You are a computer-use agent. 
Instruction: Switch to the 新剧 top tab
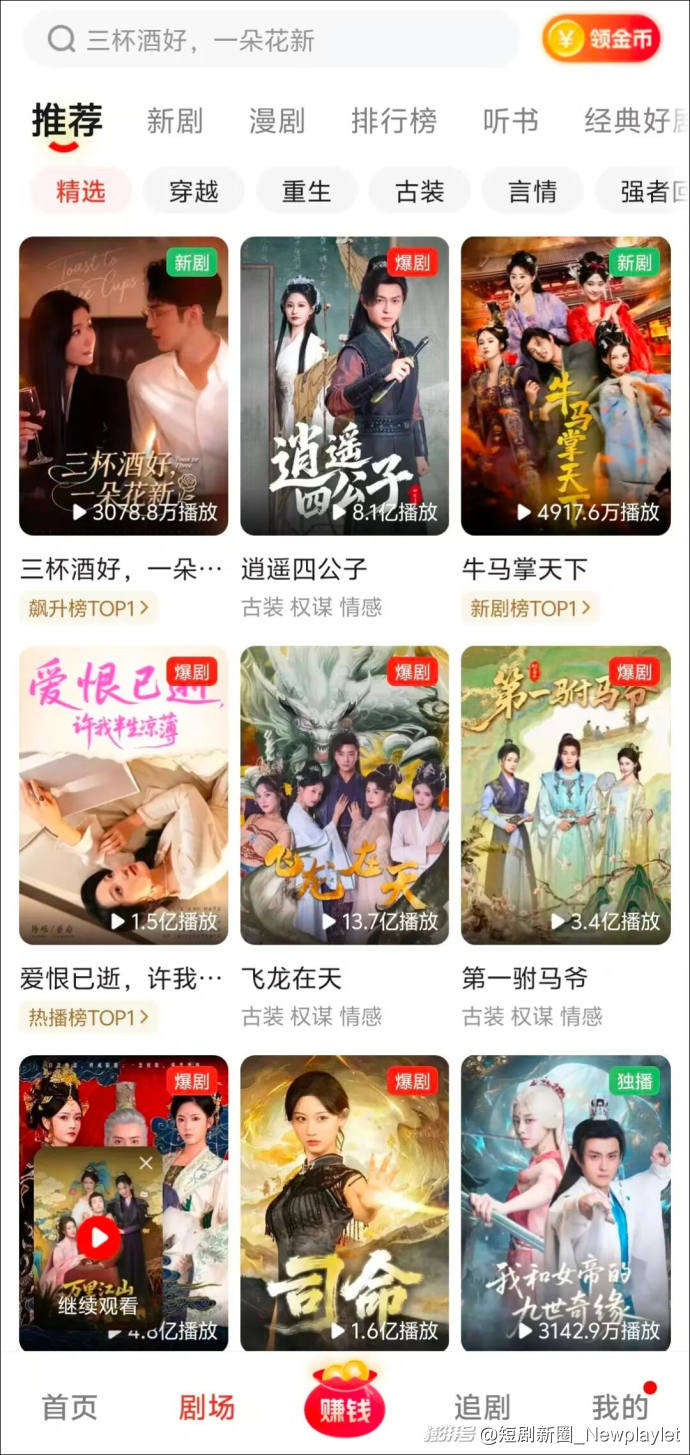175,122
